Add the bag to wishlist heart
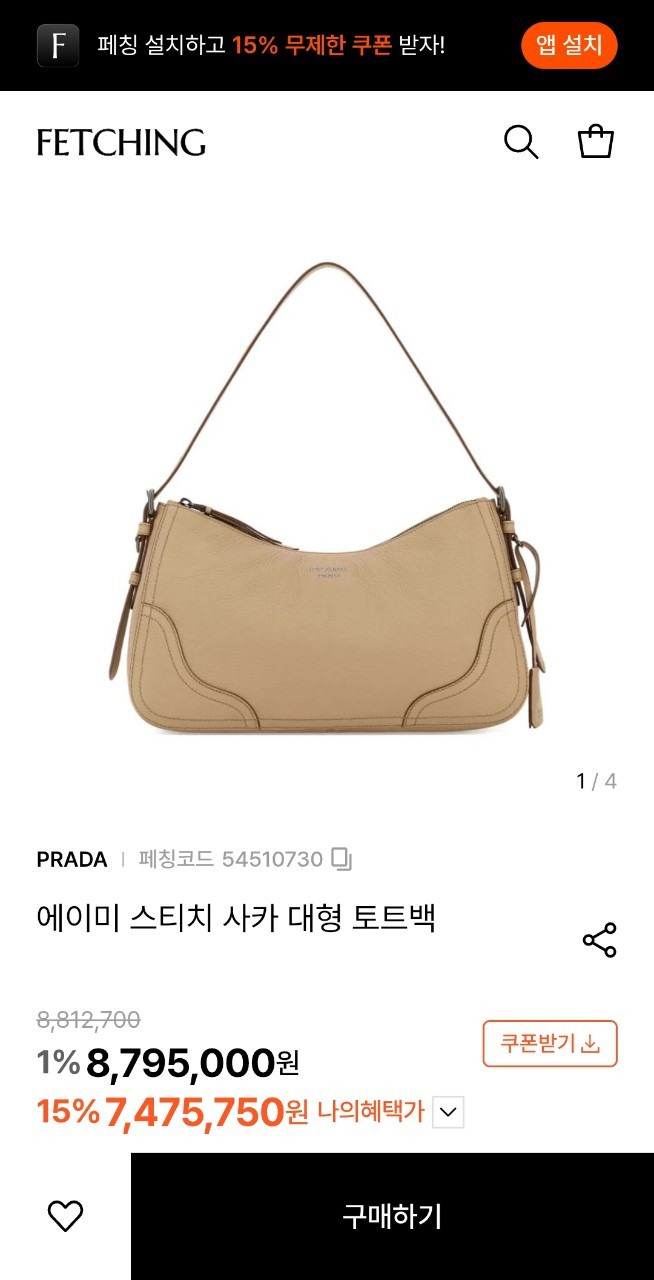This screenshot has width=654, height=1280. [65, 1216]
